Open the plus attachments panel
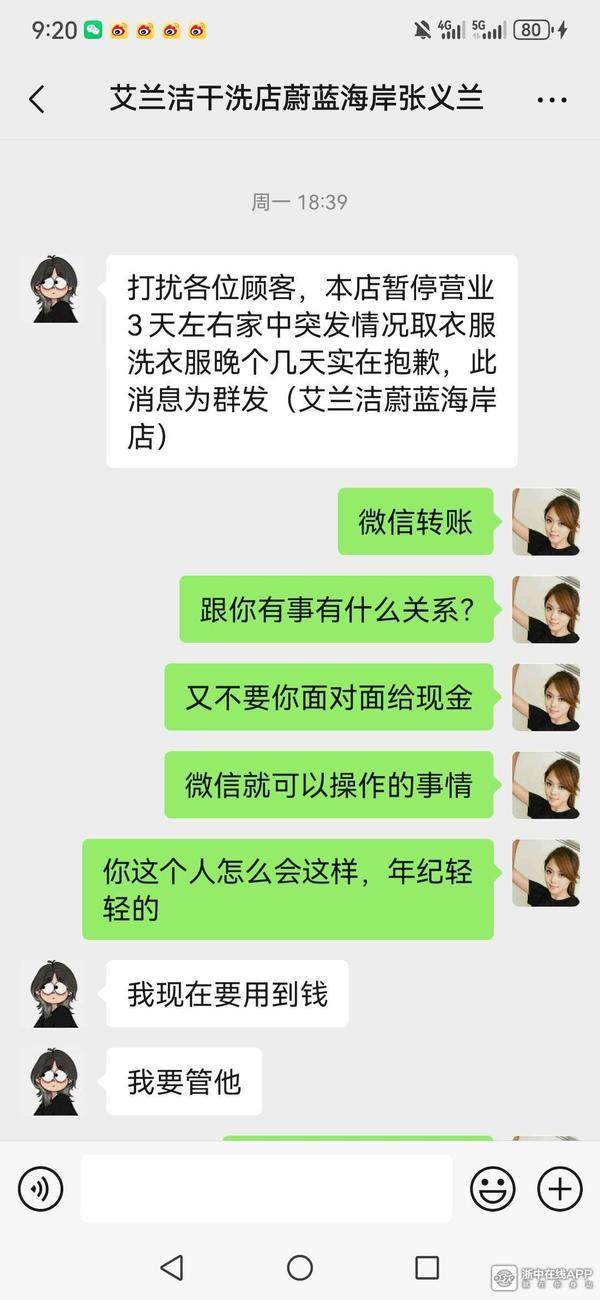Screen dimensions: 600x1300 (x=559, y=1189)
